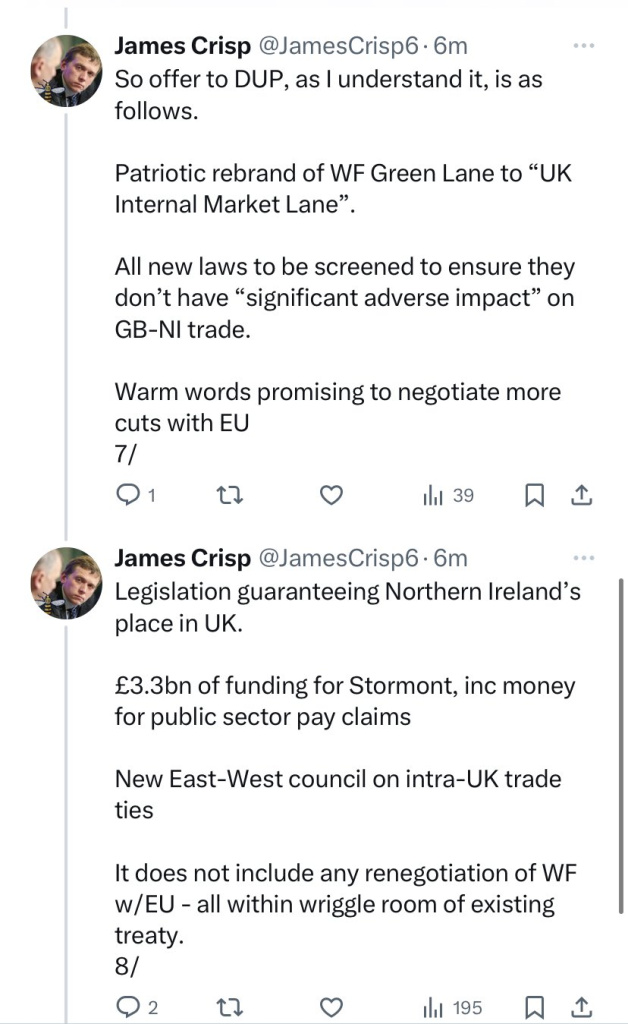Like the 8/ tweet about Stormont funding

coord(331,1007)
